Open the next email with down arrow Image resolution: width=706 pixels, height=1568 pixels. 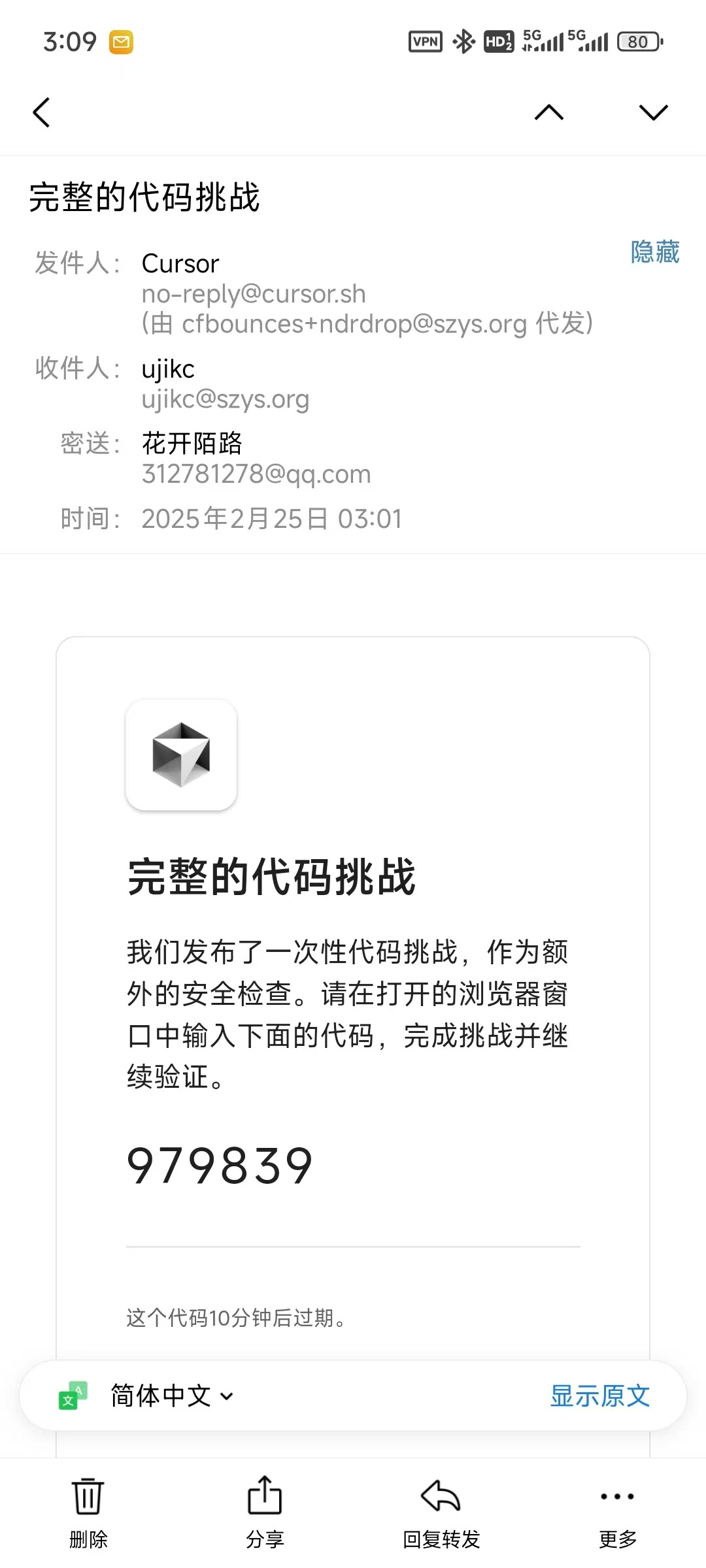point(654,112)
